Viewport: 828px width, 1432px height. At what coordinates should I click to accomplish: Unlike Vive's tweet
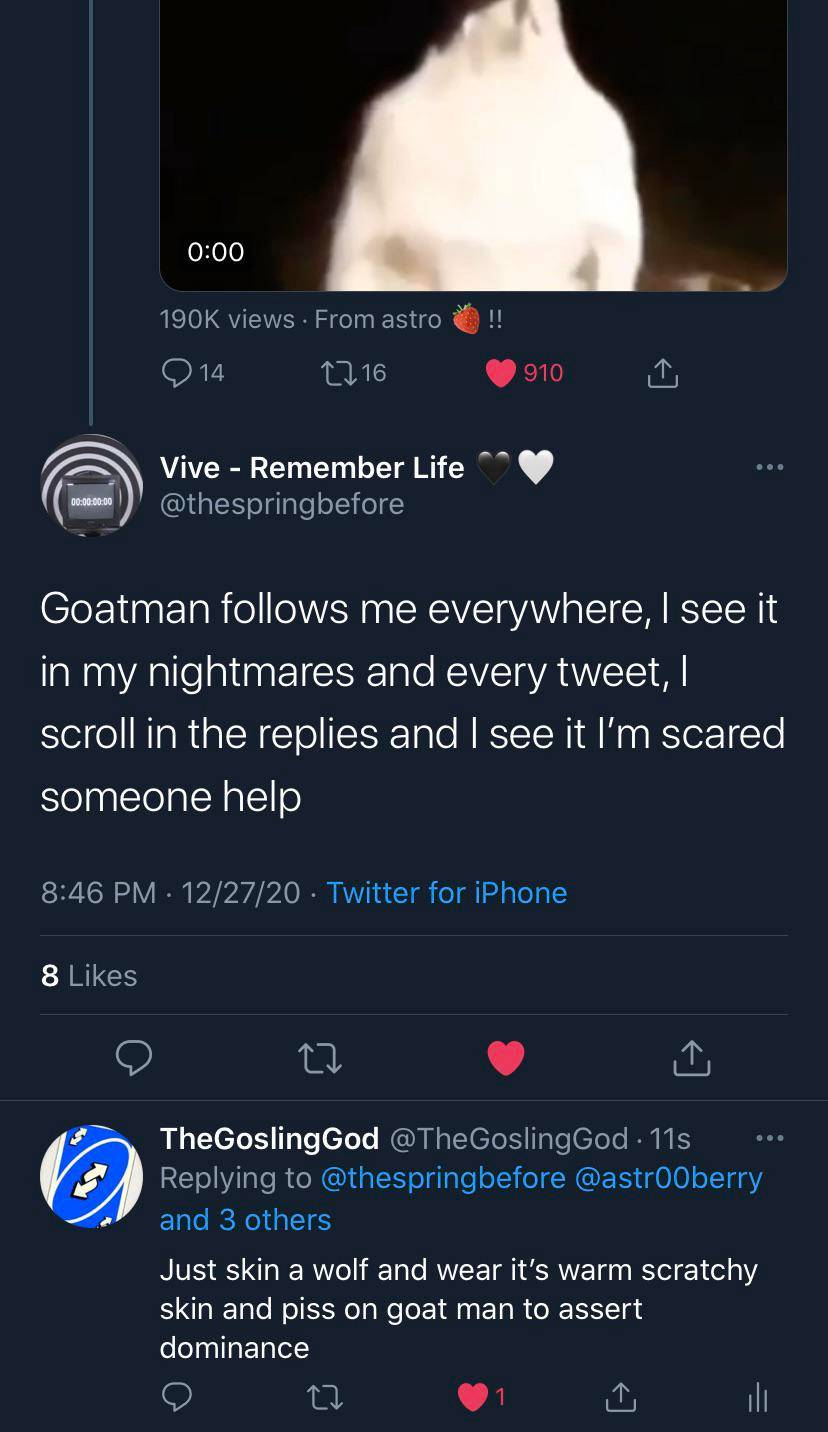pyautogui.click(x=506, y=1057)
